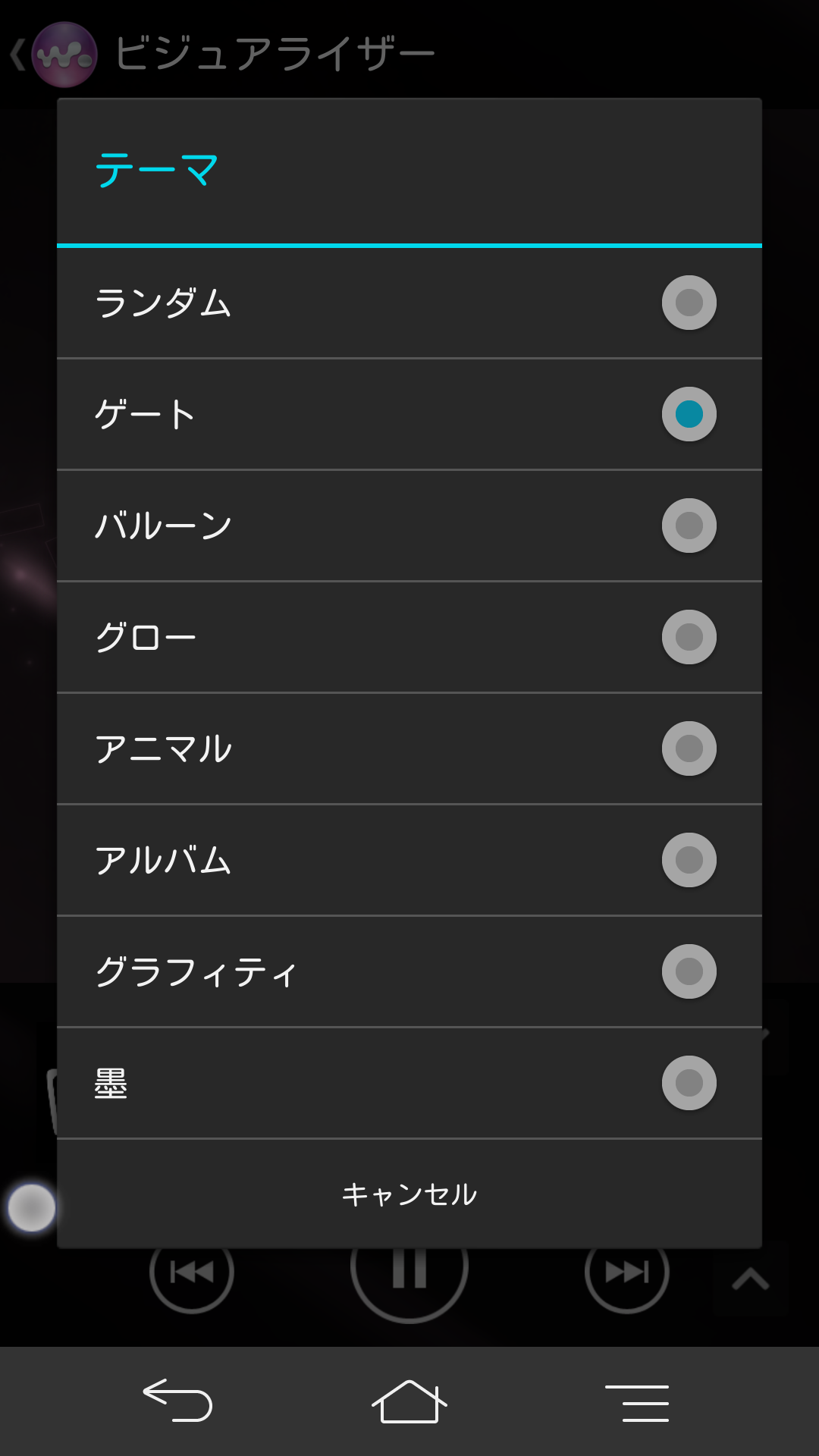Tap the system back button
Image resolution: width=819 pixels, height=1456 pixels.
point(178,1401)
